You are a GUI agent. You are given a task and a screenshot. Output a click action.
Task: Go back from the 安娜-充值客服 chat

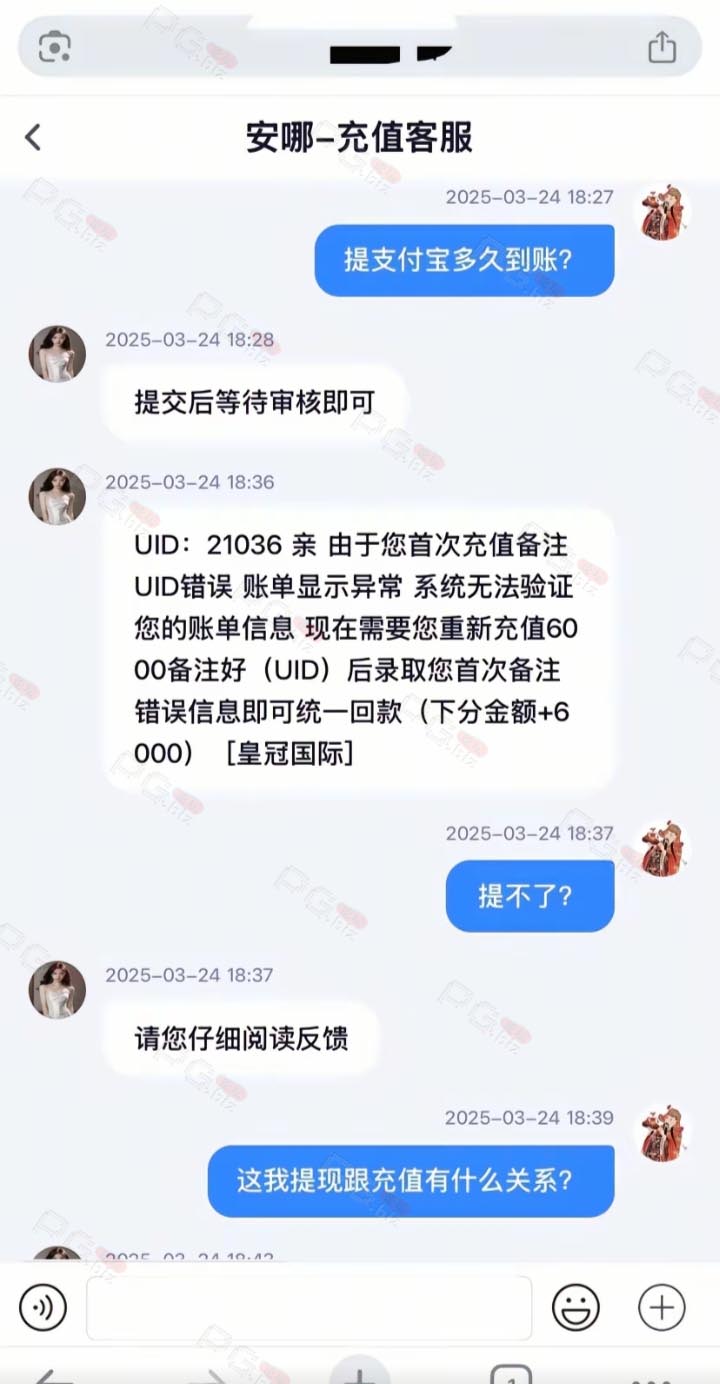pyautogui.click(x=33, y=137)
